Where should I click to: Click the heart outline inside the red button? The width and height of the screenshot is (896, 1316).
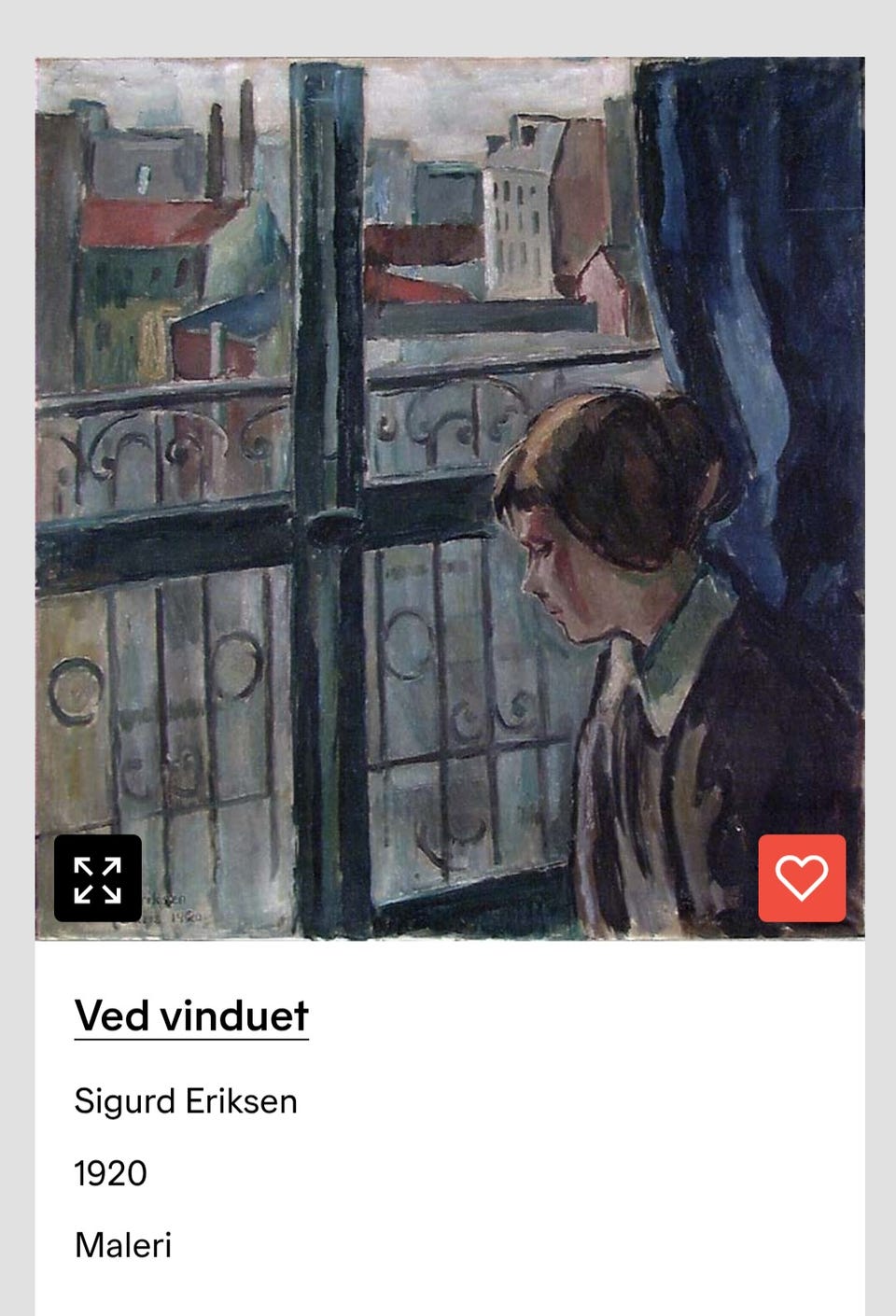pyautogui.click(x=802, y=878)
